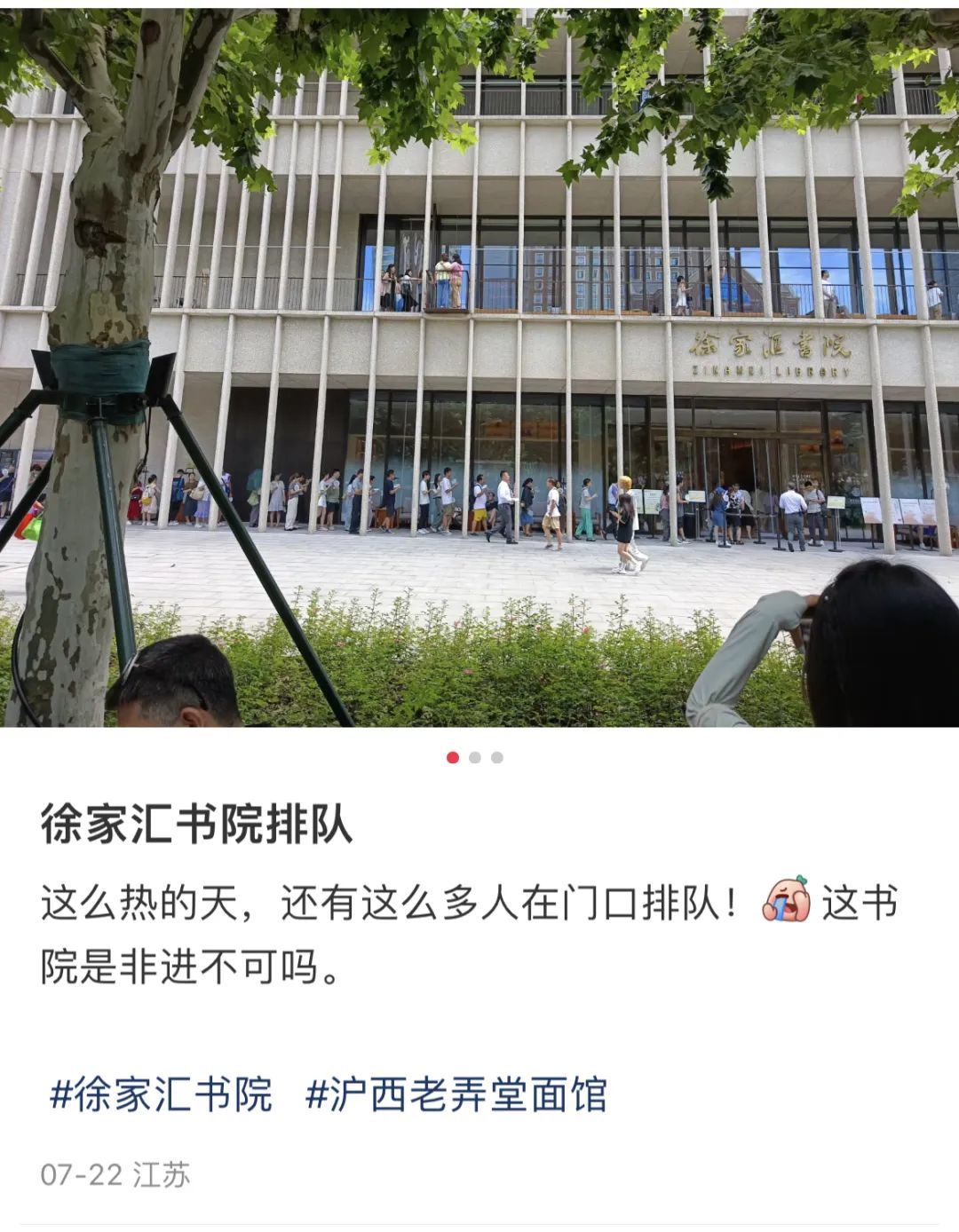Image resolution: width=959 pixels, height=1232 pixels.
Task: Tap the image page indicator dots
Action: click(x=475, y=757)
